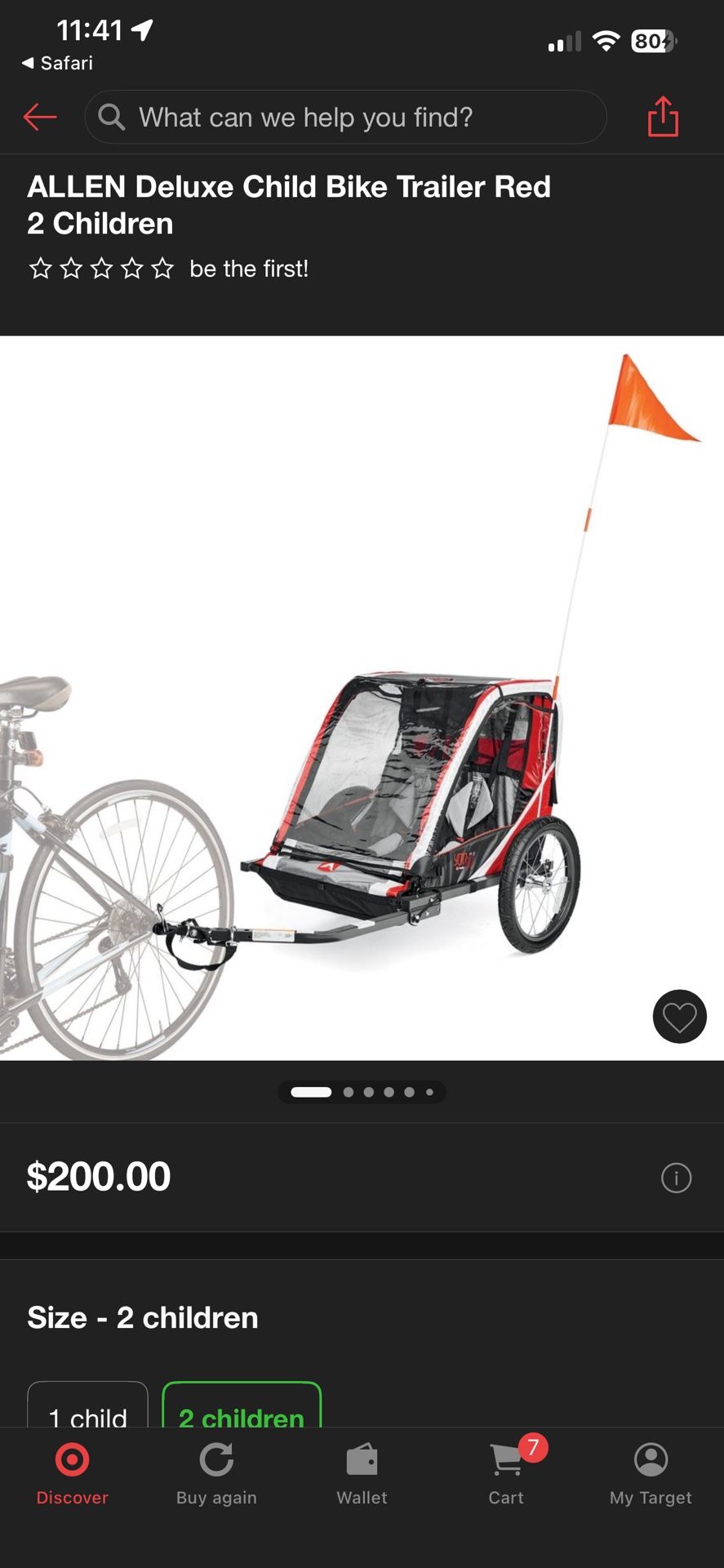
Task: Open the 'What can we help you find?' search field
Action: pos(344,118)
